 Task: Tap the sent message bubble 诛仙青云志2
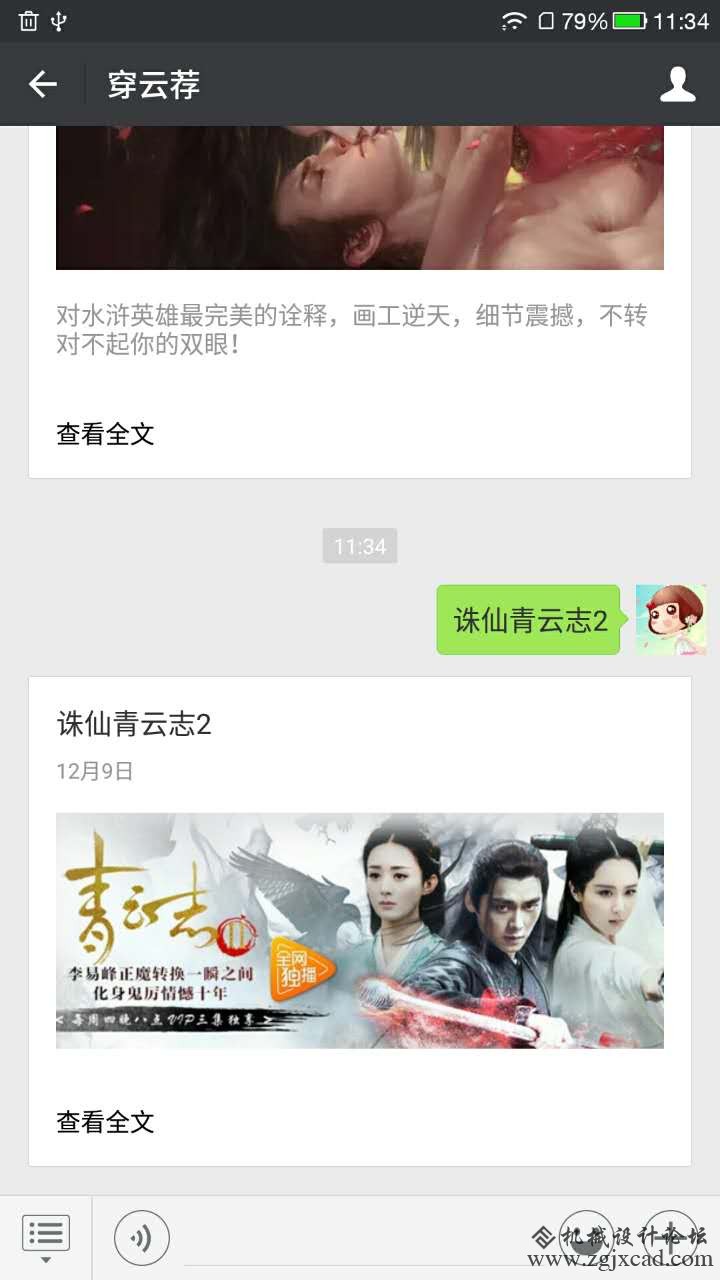coord(529,620)
